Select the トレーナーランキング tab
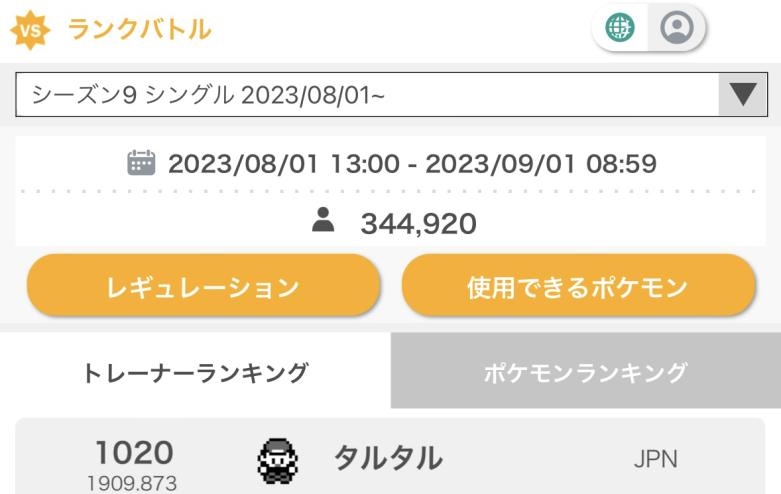 point(195,373)
